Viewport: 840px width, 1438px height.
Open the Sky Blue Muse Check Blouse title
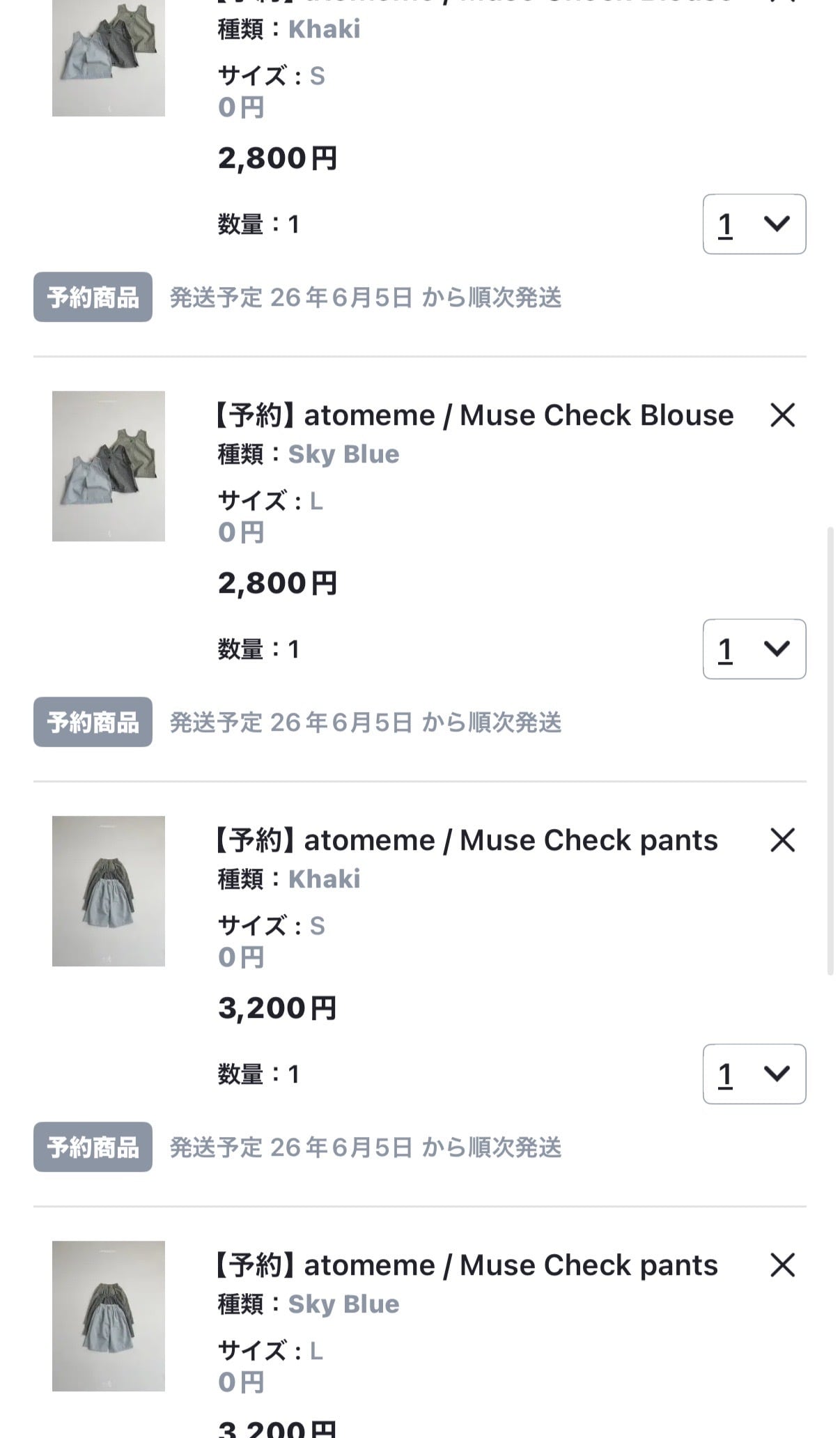click(x=472, y=415)
